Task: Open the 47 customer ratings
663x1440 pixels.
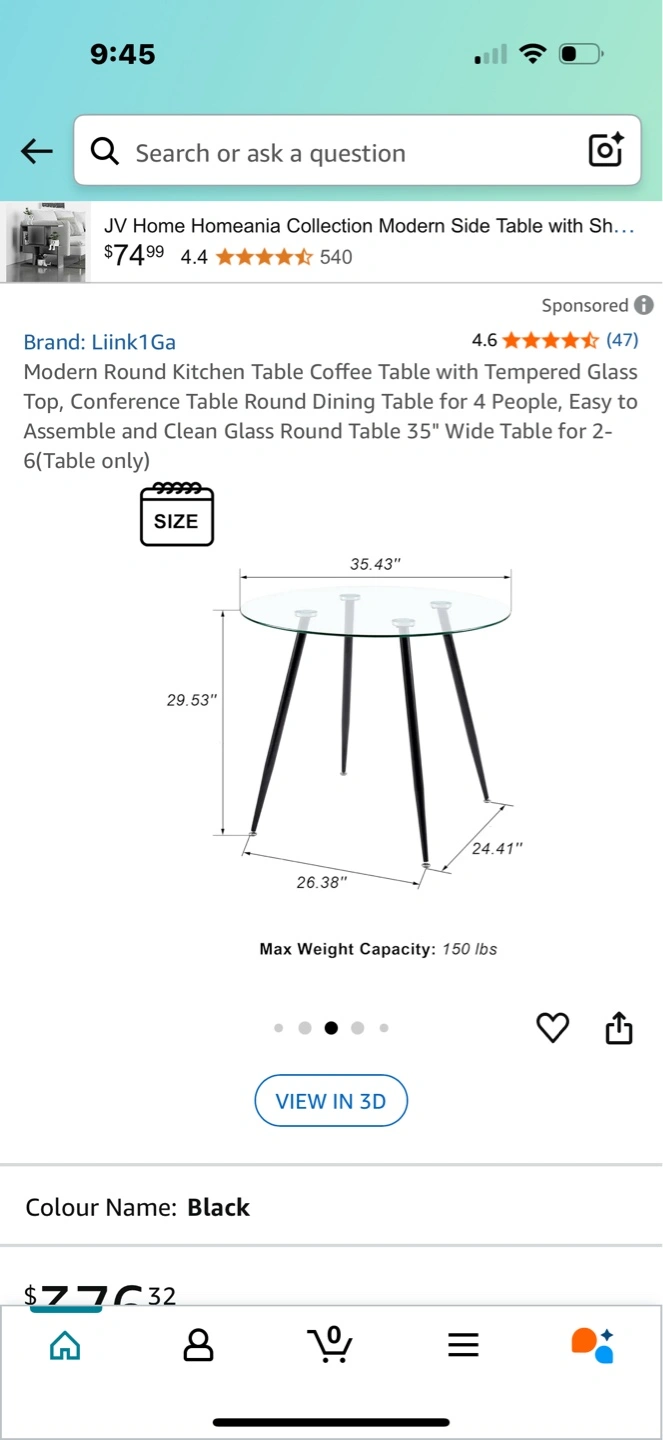Action: point(622,340)
